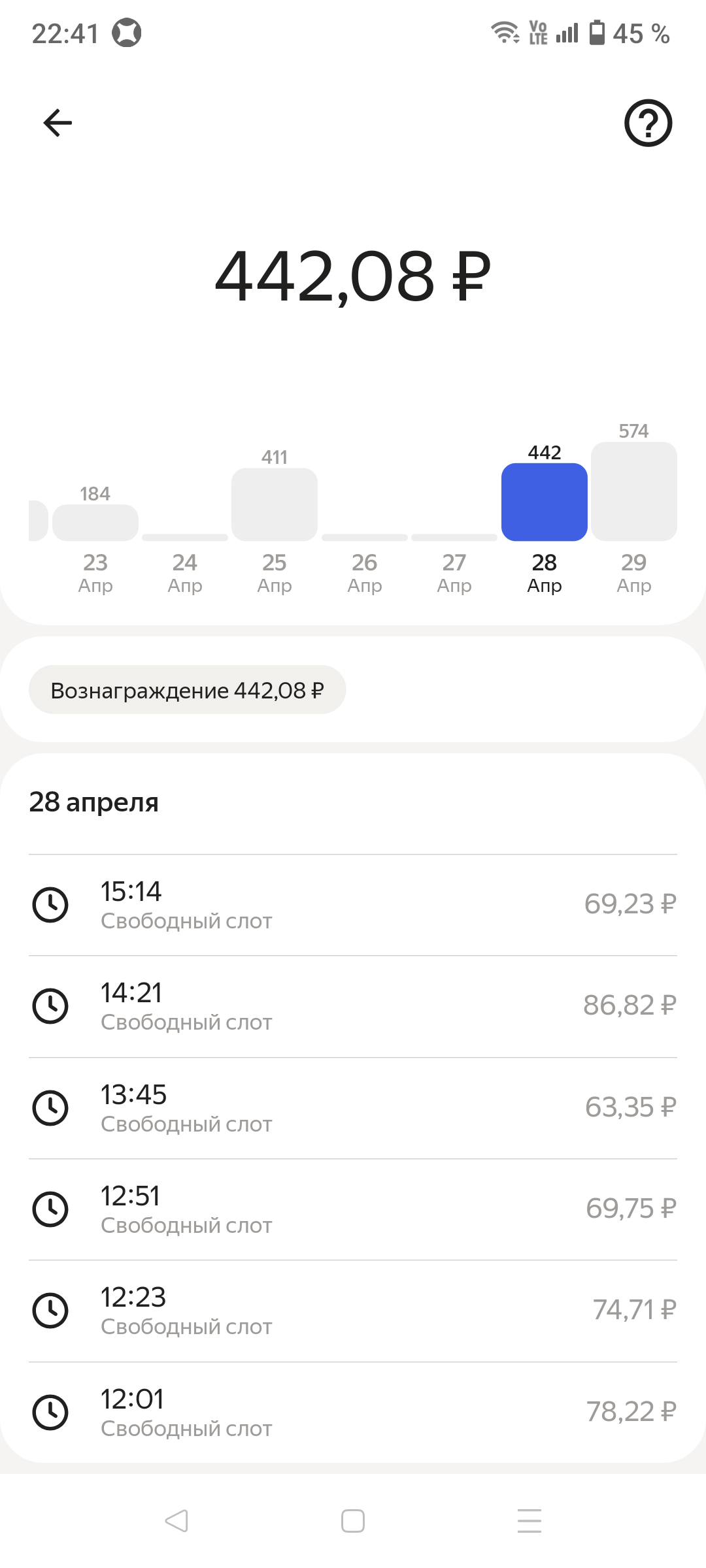Open the 13:45 Свободный слот row
This screenshot has width=706, height=1568.
pos(353,1108)
